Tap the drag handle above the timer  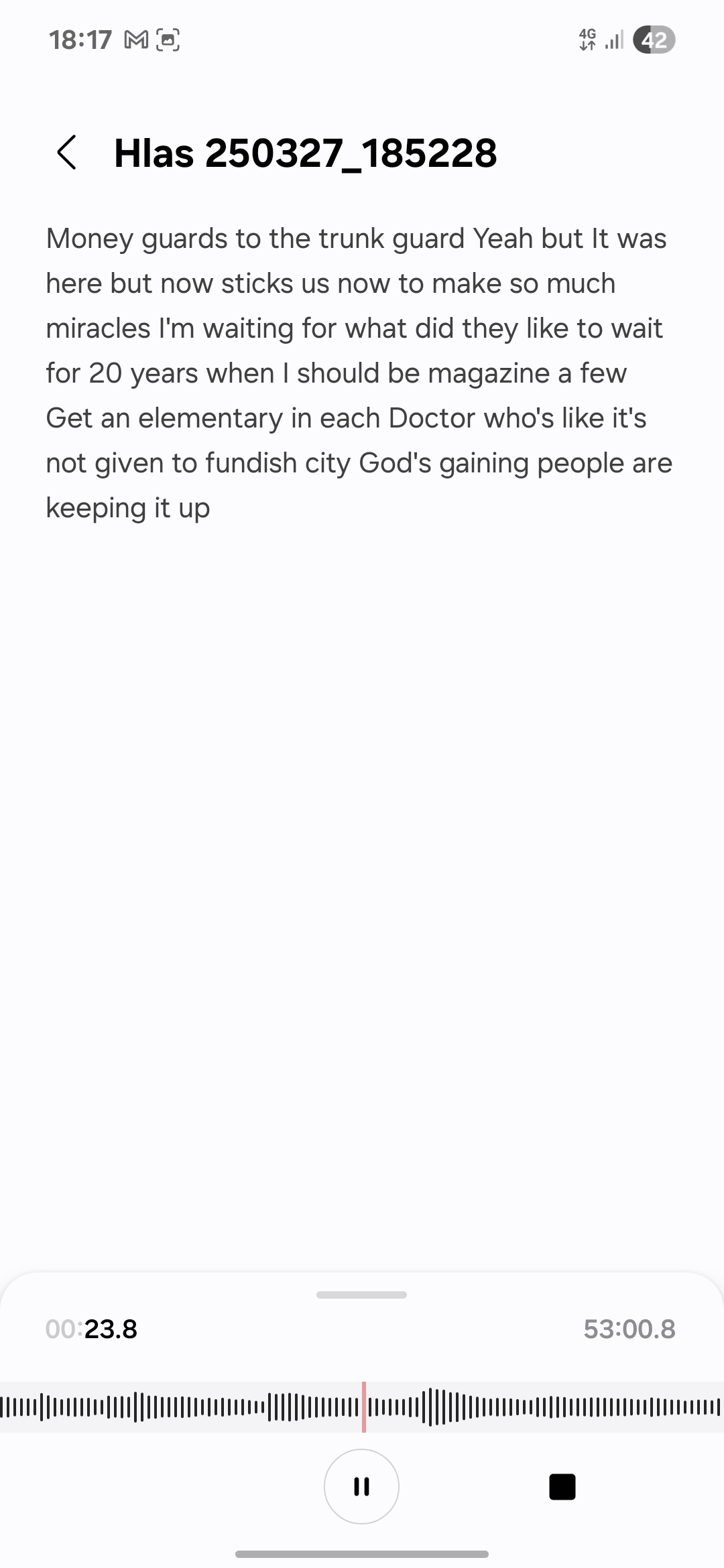pos(361,1295)
